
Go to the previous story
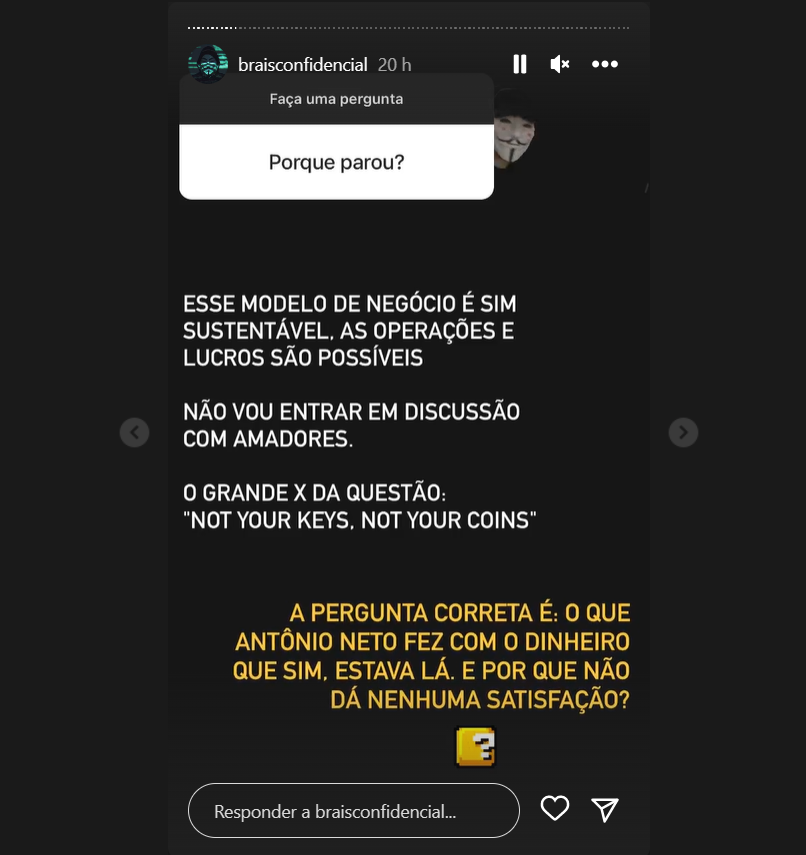click(x=134, y=432)
